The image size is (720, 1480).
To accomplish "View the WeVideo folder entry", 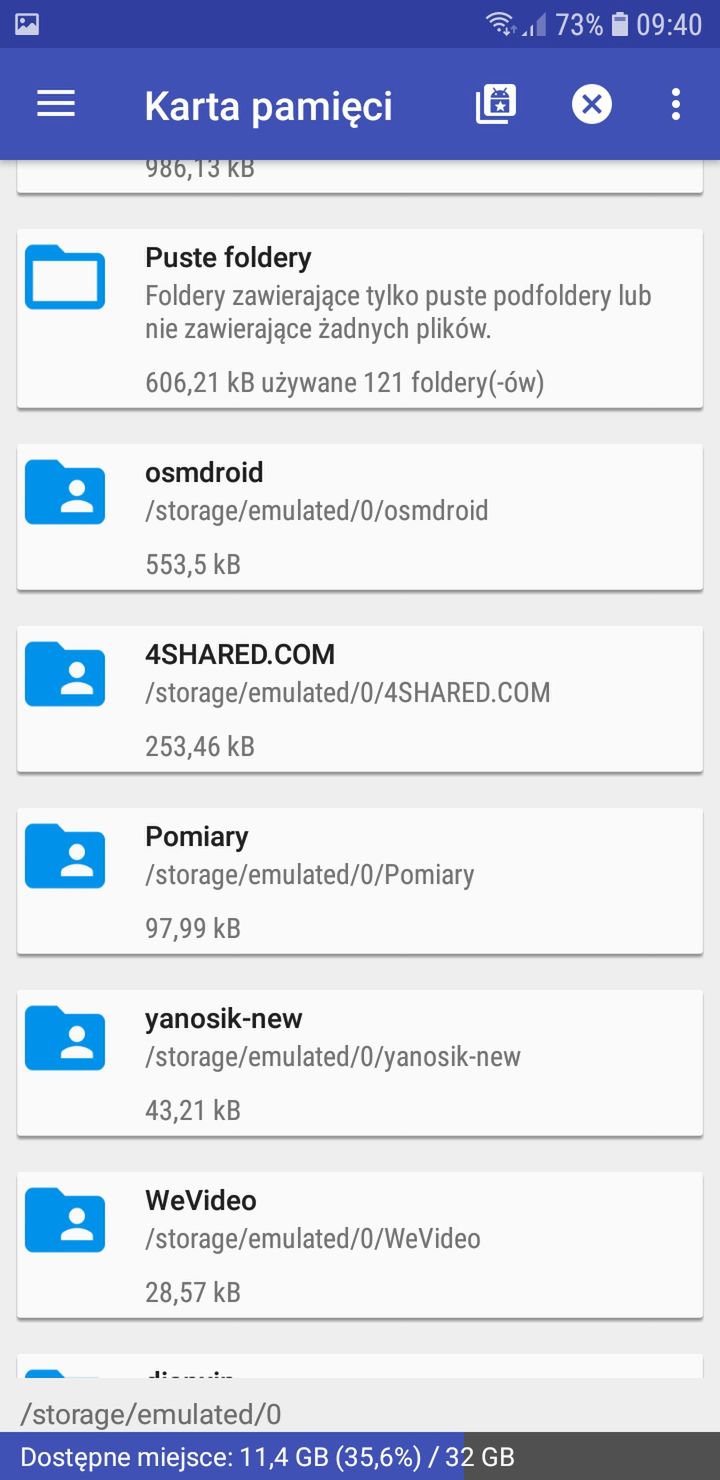I will point(360,1245).
